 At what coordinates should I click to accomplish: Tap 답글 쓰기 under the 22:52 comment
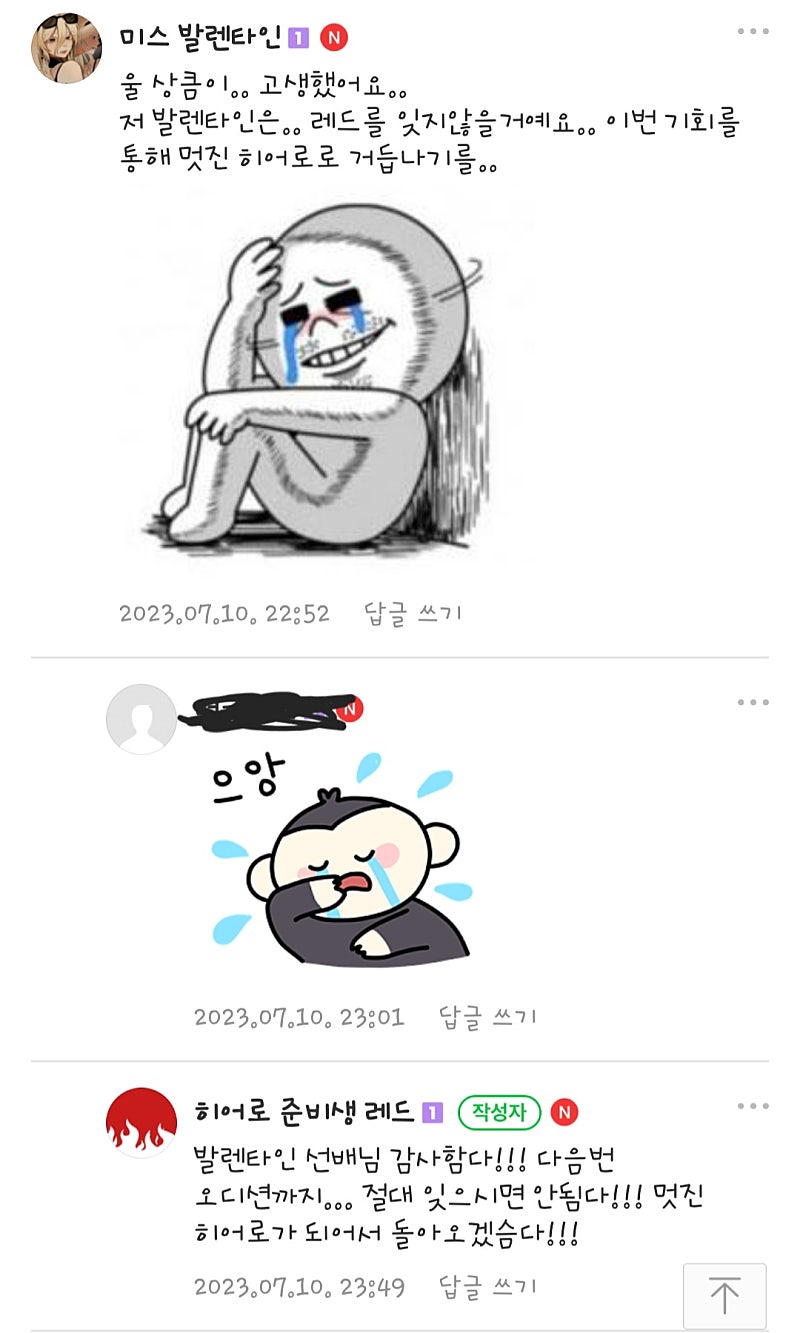(x=413, y=613)
